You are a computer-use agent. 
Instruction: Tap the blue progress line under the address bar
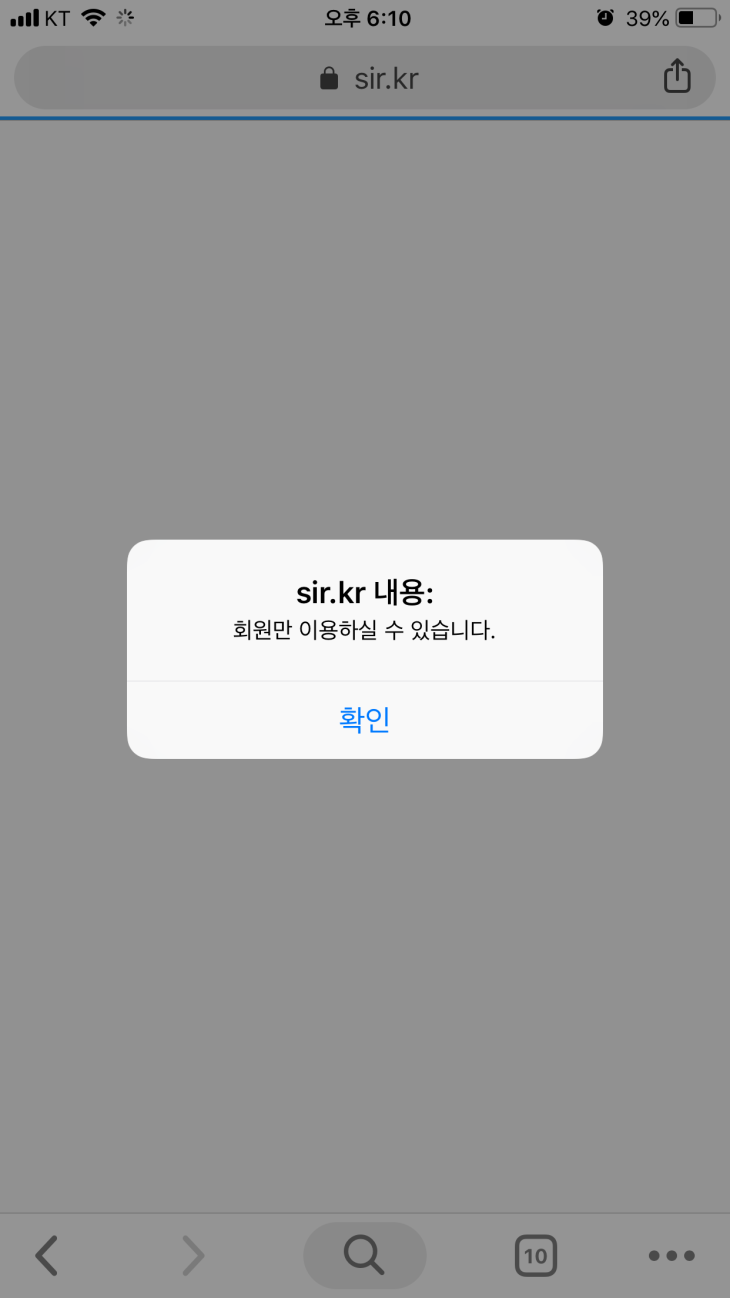point(364,118)
